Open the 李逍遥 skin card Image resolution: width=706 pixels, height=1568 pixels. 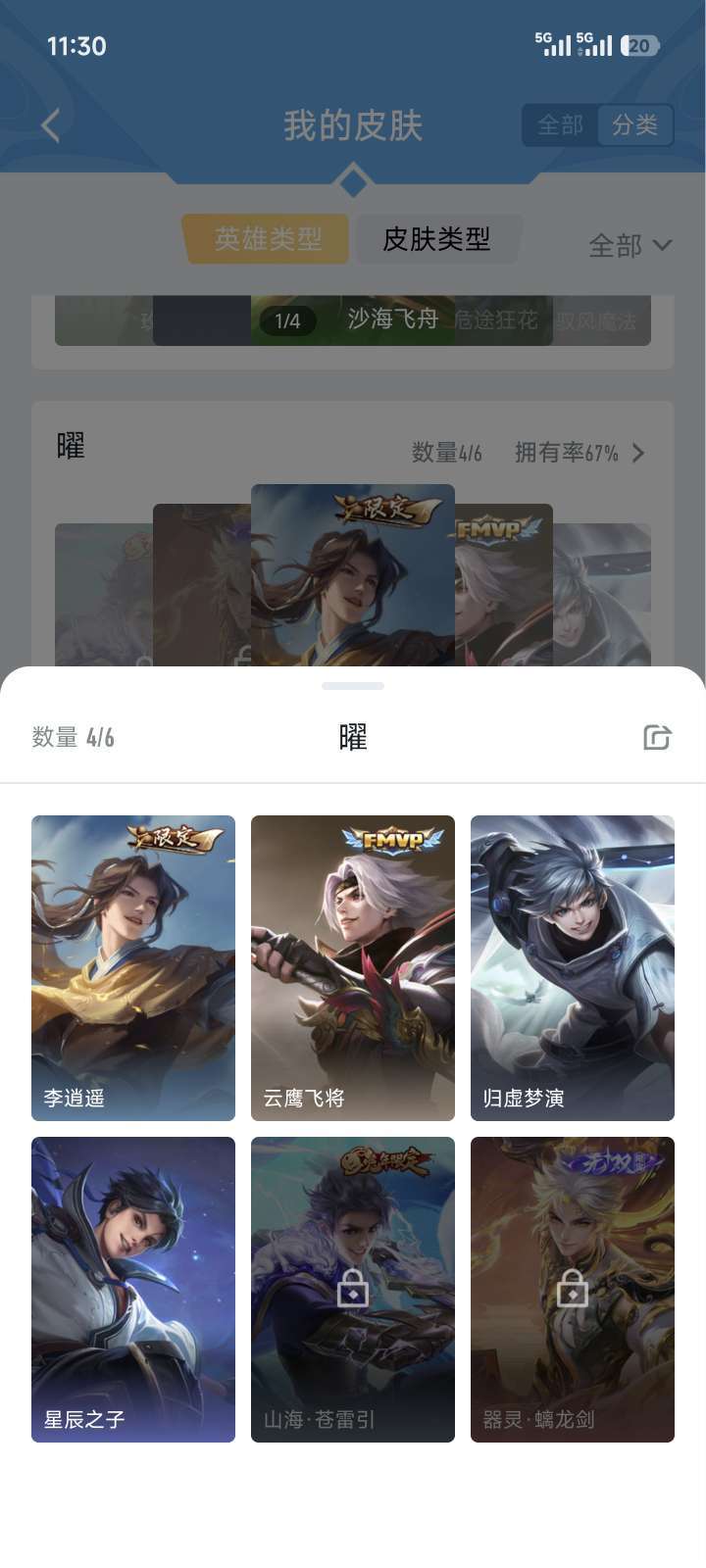point(133,968)
